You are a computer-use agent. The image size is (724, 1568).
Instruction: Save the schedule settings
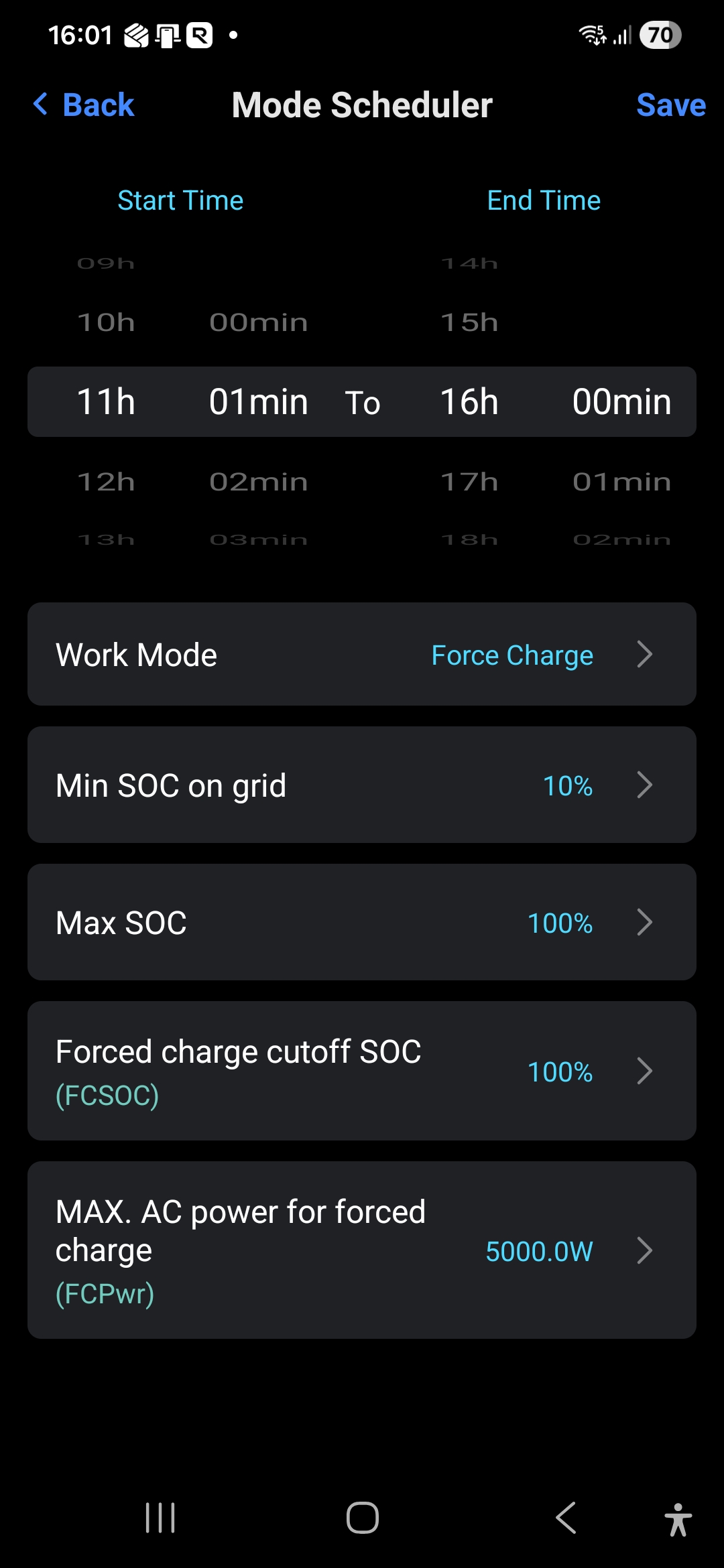(670, 105)
